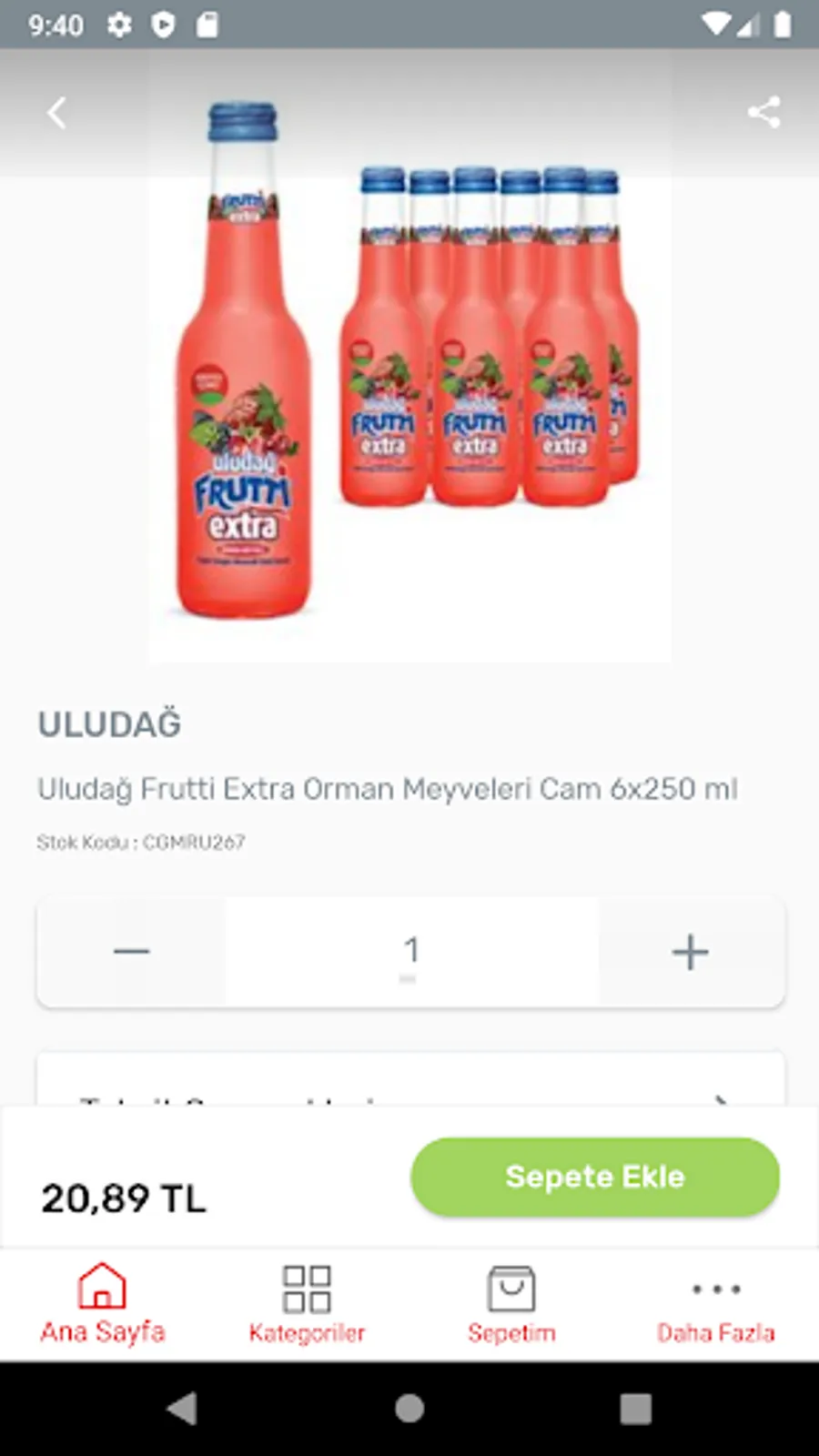Tap the system home button

point(409,1408)
